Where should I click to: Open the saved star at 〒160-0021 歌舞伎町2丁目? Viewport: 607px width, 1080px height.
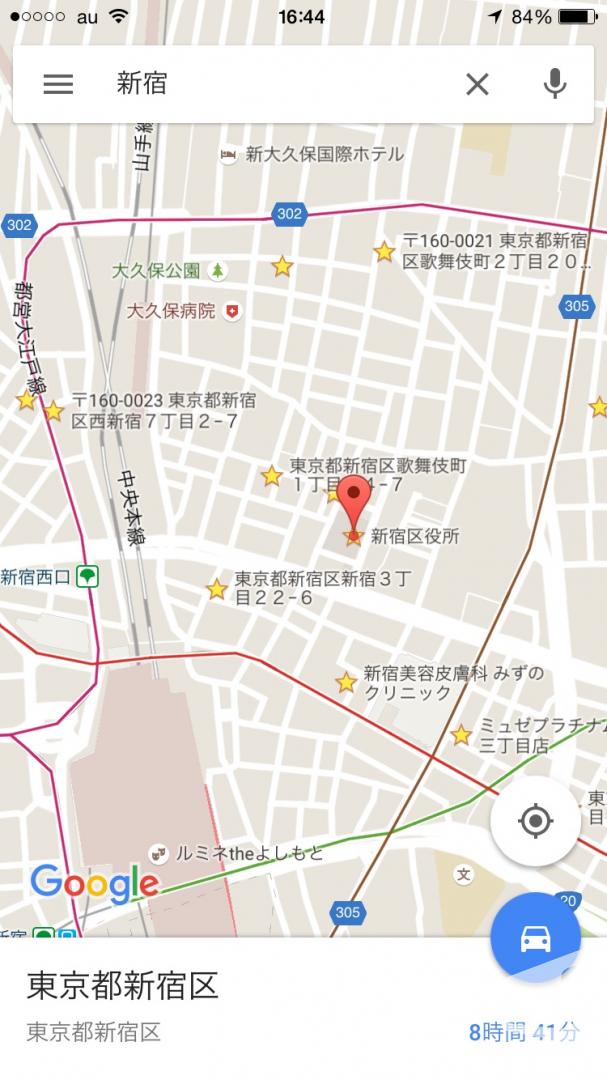coord(384,251)
